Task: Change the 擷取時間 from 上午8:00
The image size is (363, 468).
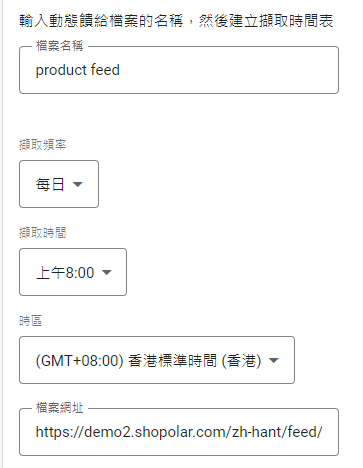Action: pyautogui.click(x=73, y=272)
